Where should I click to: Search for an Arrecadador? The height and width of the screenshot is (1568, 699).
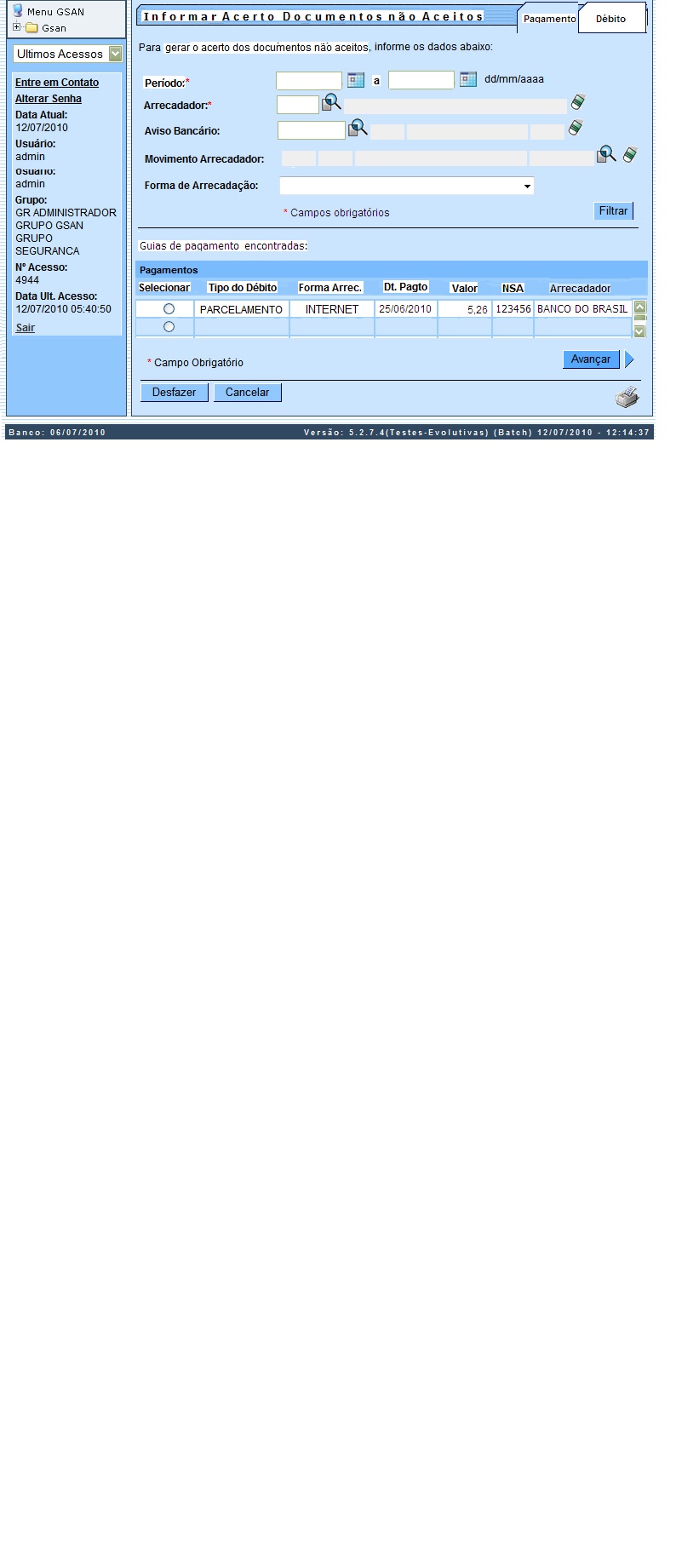(x=331, y=103)
